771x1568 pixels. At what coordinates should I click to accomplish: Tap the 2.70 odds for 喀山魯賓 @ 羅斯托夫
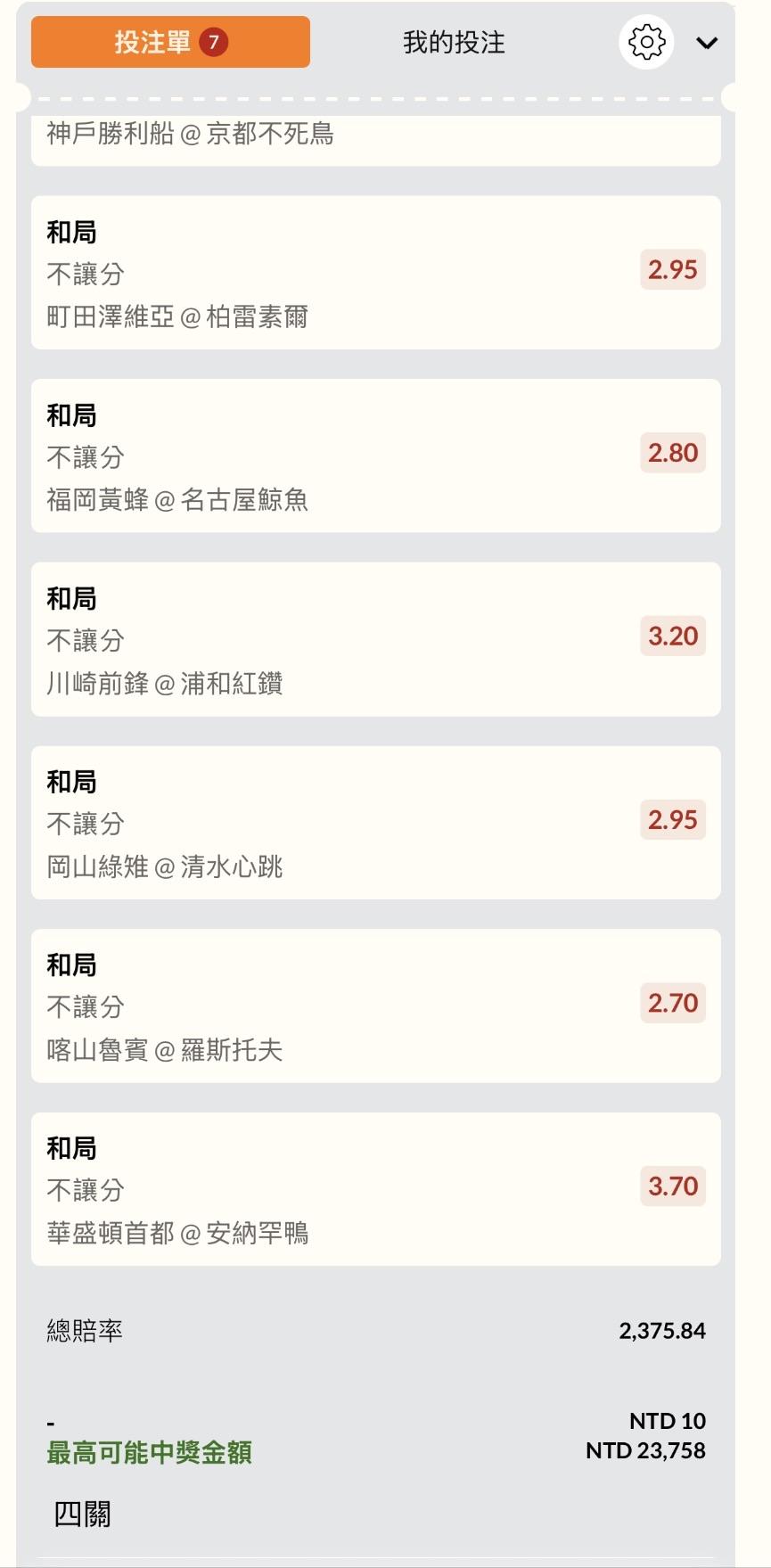[x=672, y=1003]
